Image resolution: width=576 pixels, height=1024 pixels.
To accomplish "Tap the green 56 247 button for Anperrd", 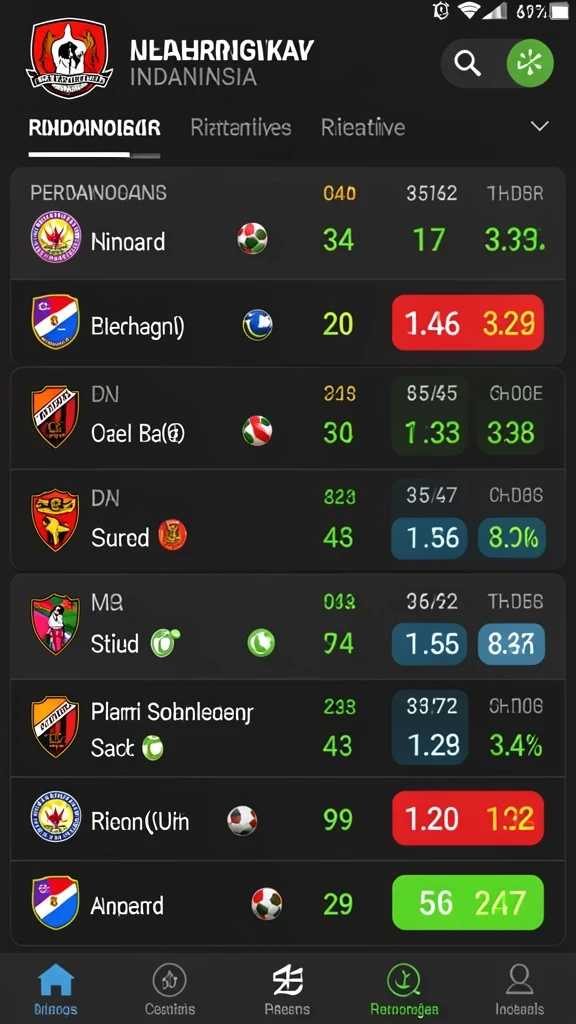I will click(x=468, y=903).
